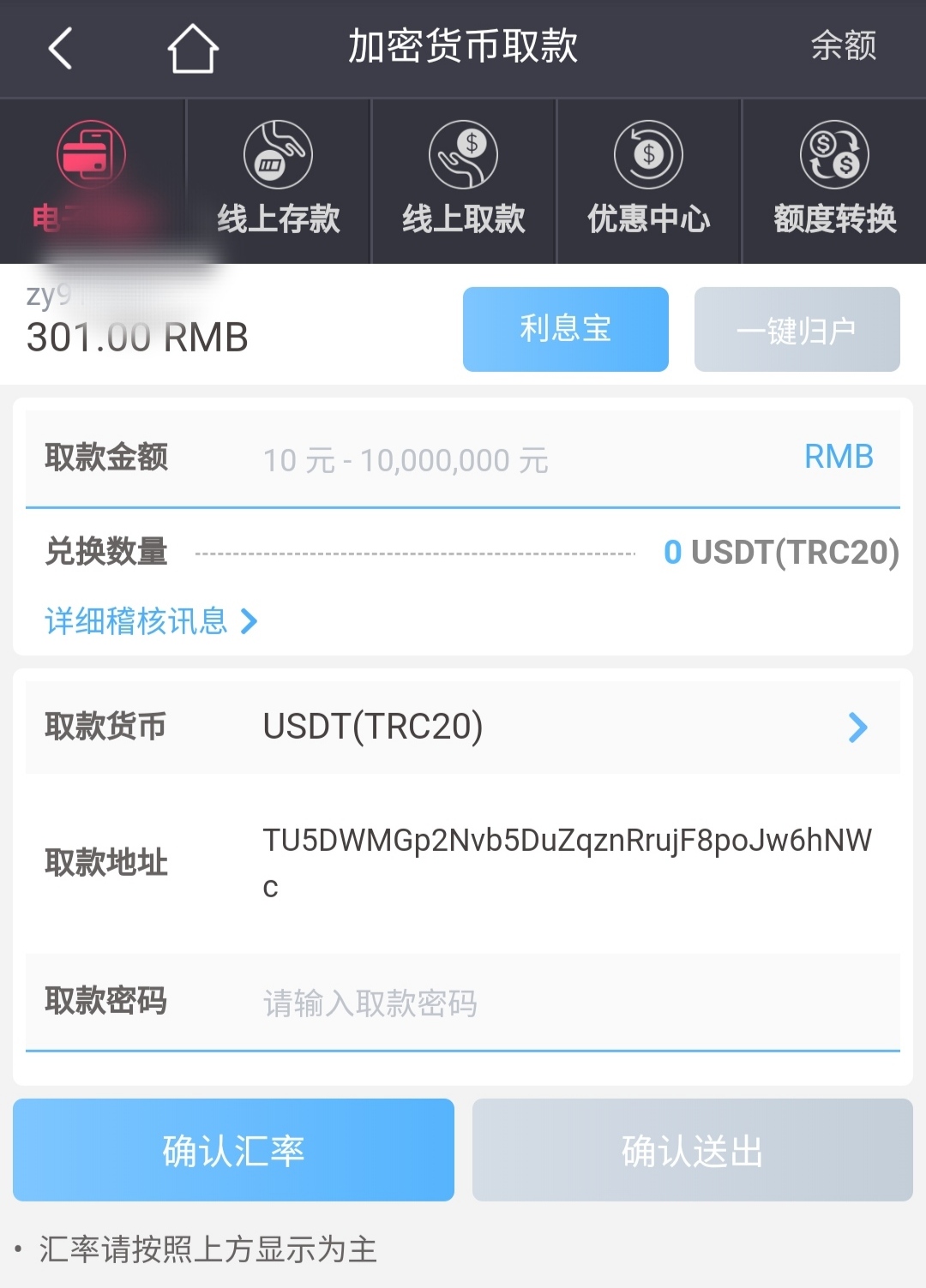Submit withdrawal with 确认送出
Screen dimensions: 926x1288
coord(692,1150)
